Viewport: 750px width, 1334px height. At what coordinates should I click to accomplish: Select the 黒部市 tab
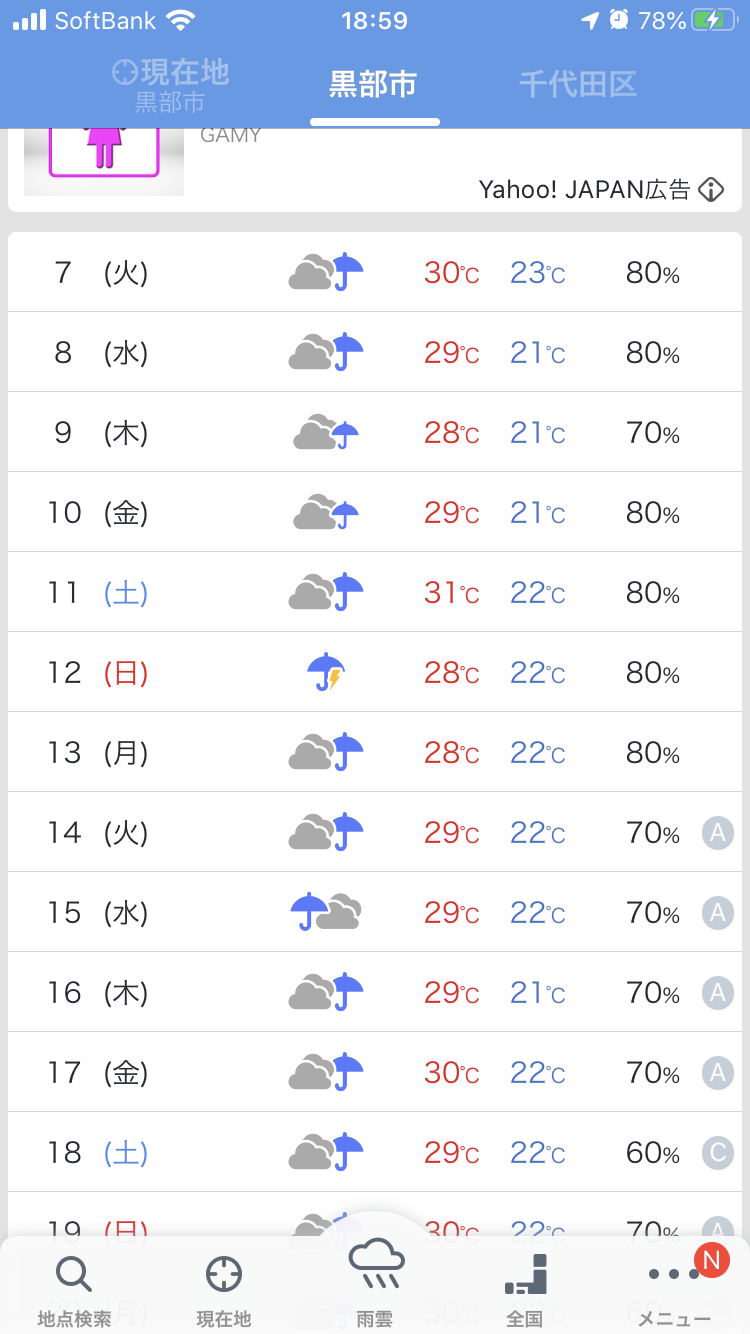tap(374, 85)
